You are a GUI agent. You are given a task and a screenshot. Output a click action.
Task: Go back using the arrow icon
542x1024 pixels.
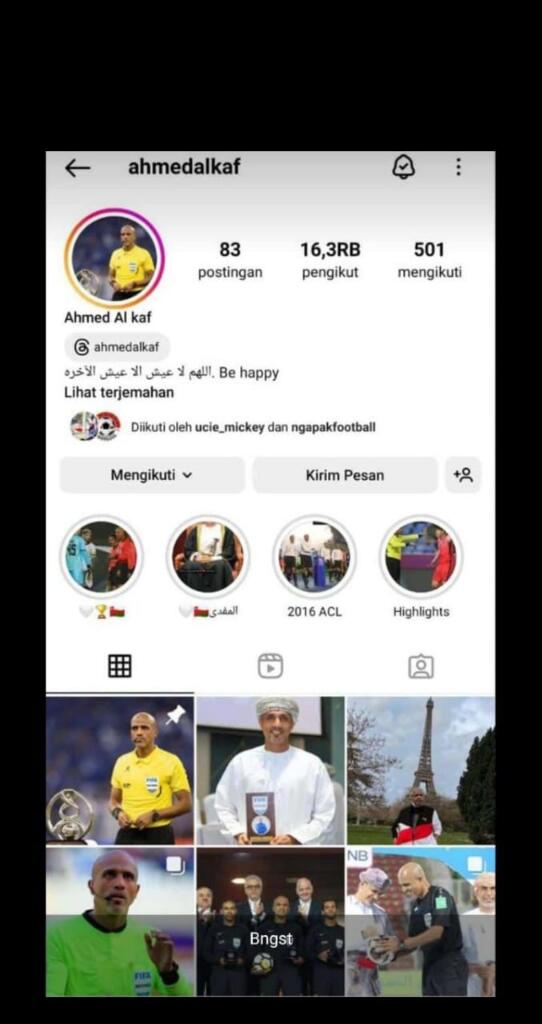click(x=77, y=168)
